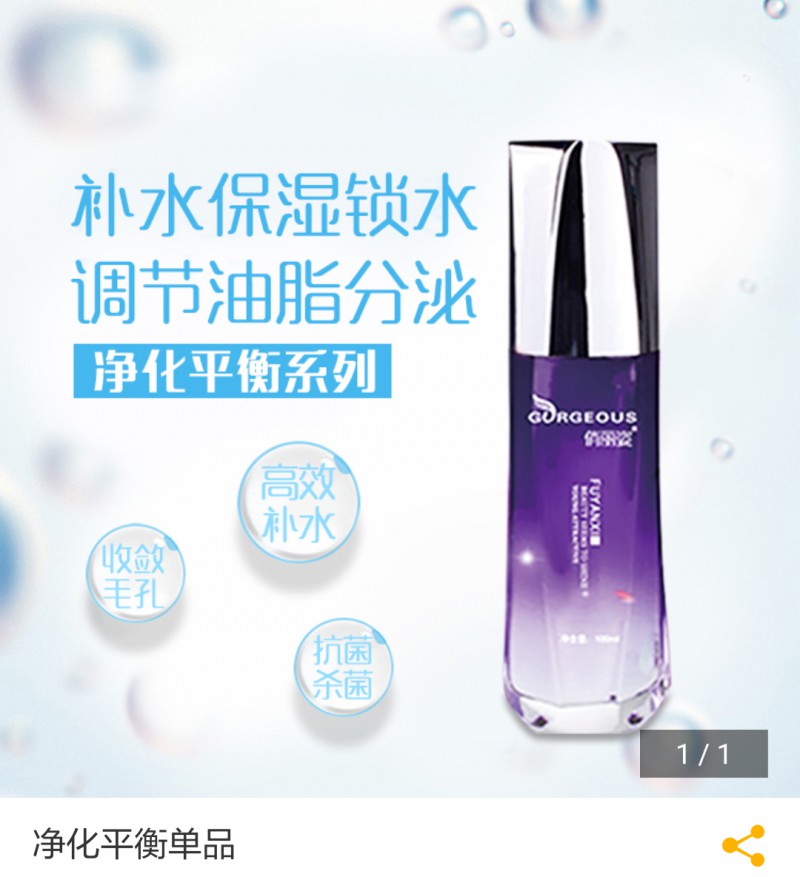This screenshot has width=800, height=877.
Task: Share the 净化平衡单品 product
Action: click(743, 845)
